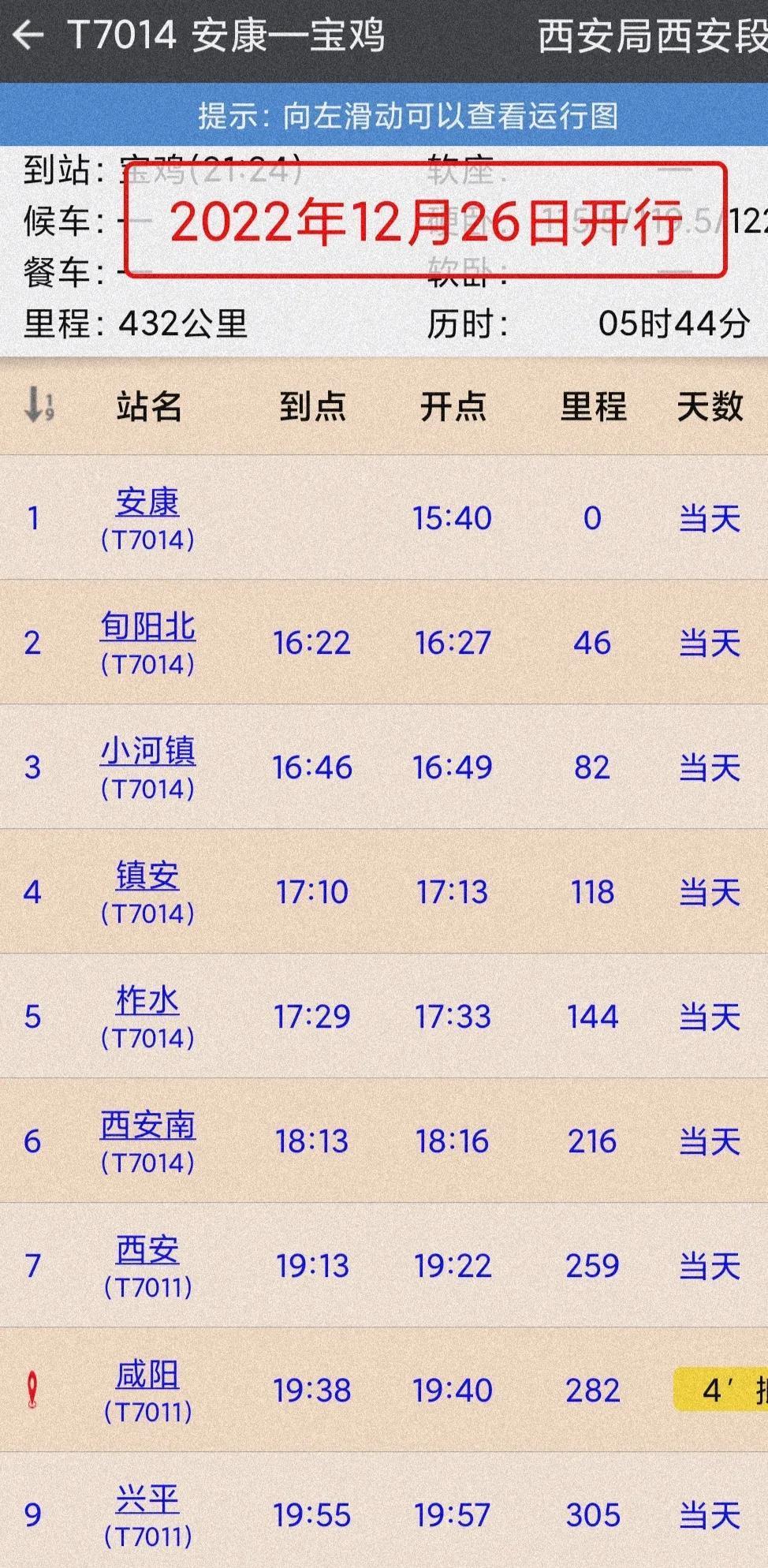Toggle the station sort order icon
Screen dimensions: 768x1568
[x=38, y=405]
